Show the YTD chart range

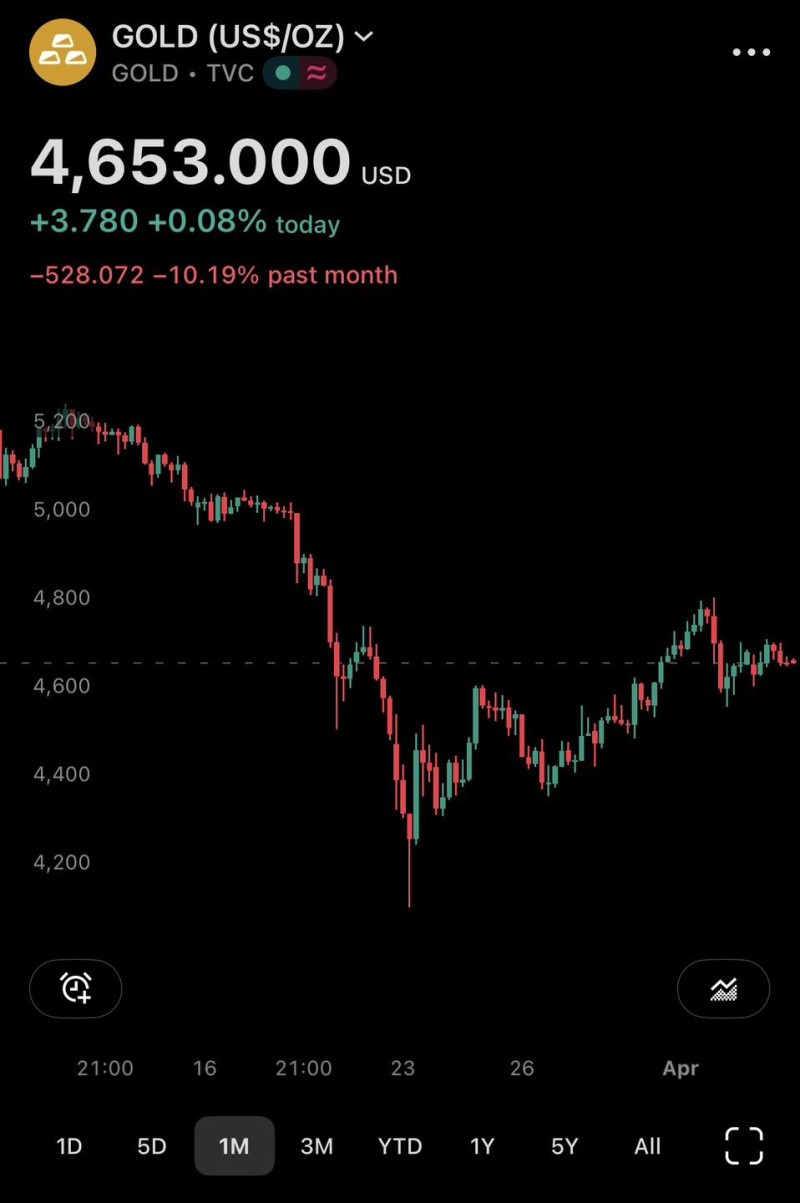pyautogui.click(x=400, y=1146)
